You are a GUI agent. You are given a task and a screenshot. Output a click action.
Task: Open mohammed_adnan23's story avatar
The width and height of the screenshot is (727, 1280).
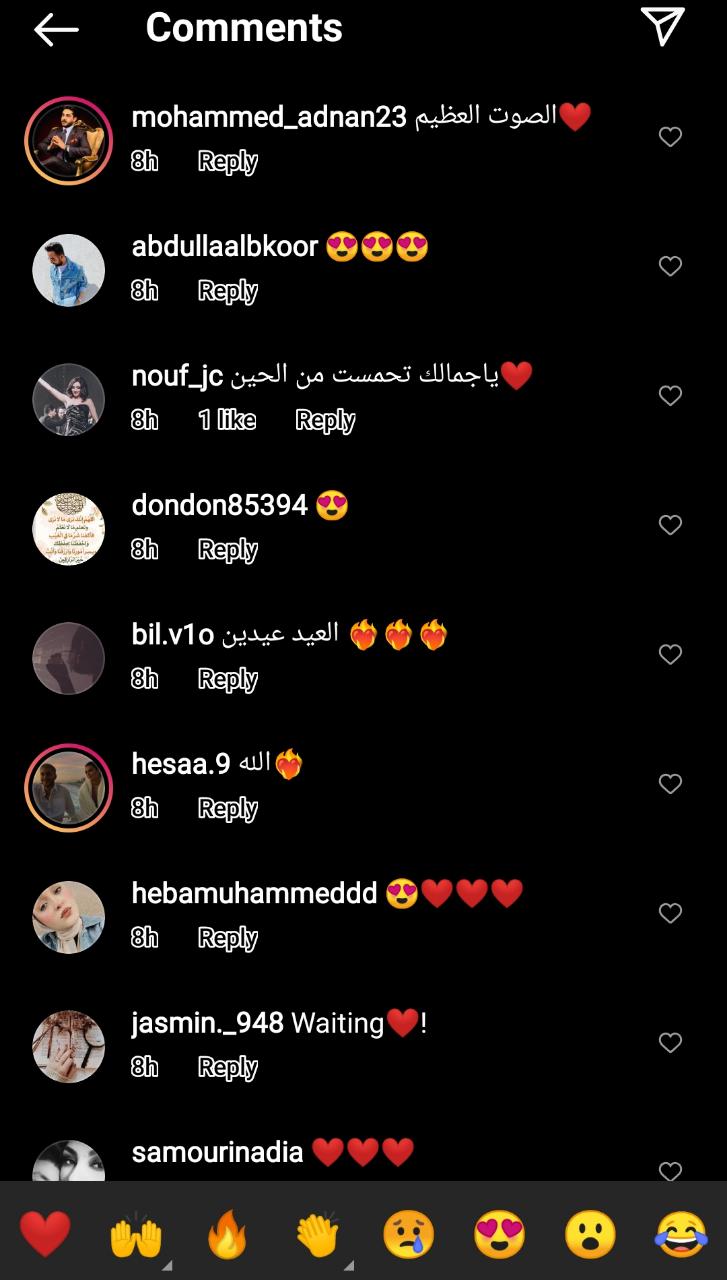pos(68,141)
